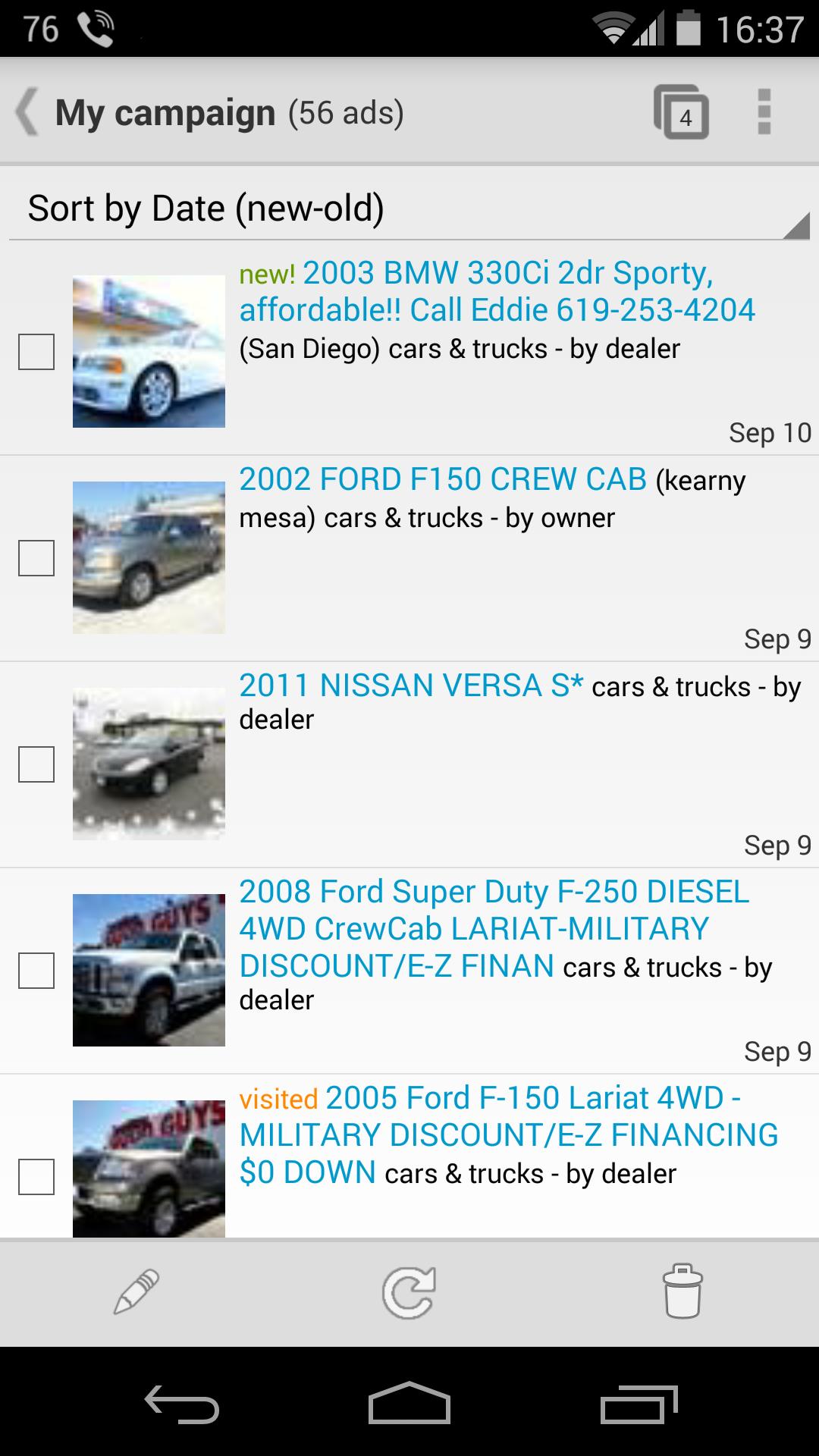This screenshot has height=1456, width=819.
Task: Open the overflow menu with three dots
Action: point(763,114)
